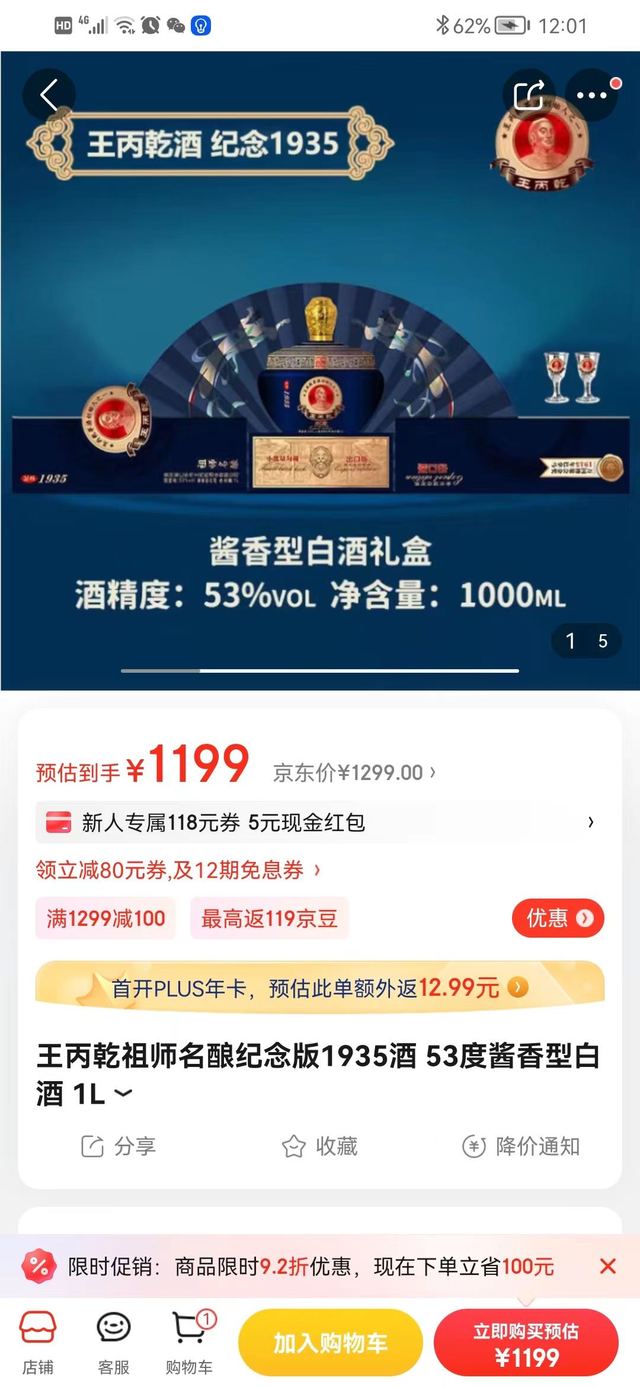The width and height of the screenshot is (640, 1387).
Task: Open the three-dot overflow menu
Action: pyautogui.click(x=591, y=96)
